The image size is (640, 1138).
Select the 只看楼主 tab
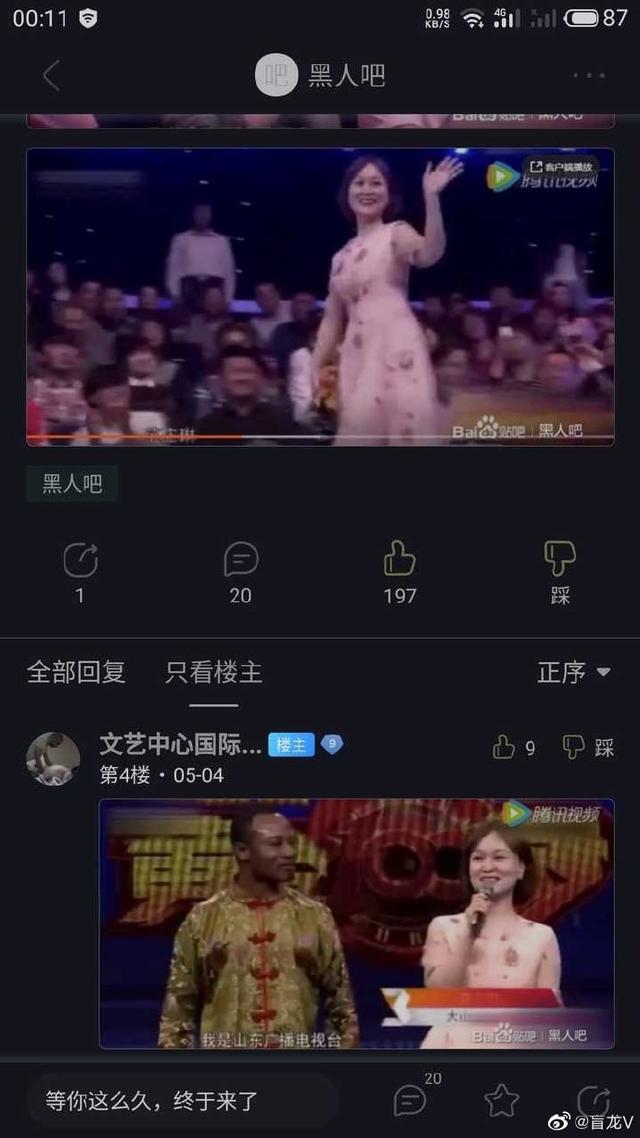214,672
